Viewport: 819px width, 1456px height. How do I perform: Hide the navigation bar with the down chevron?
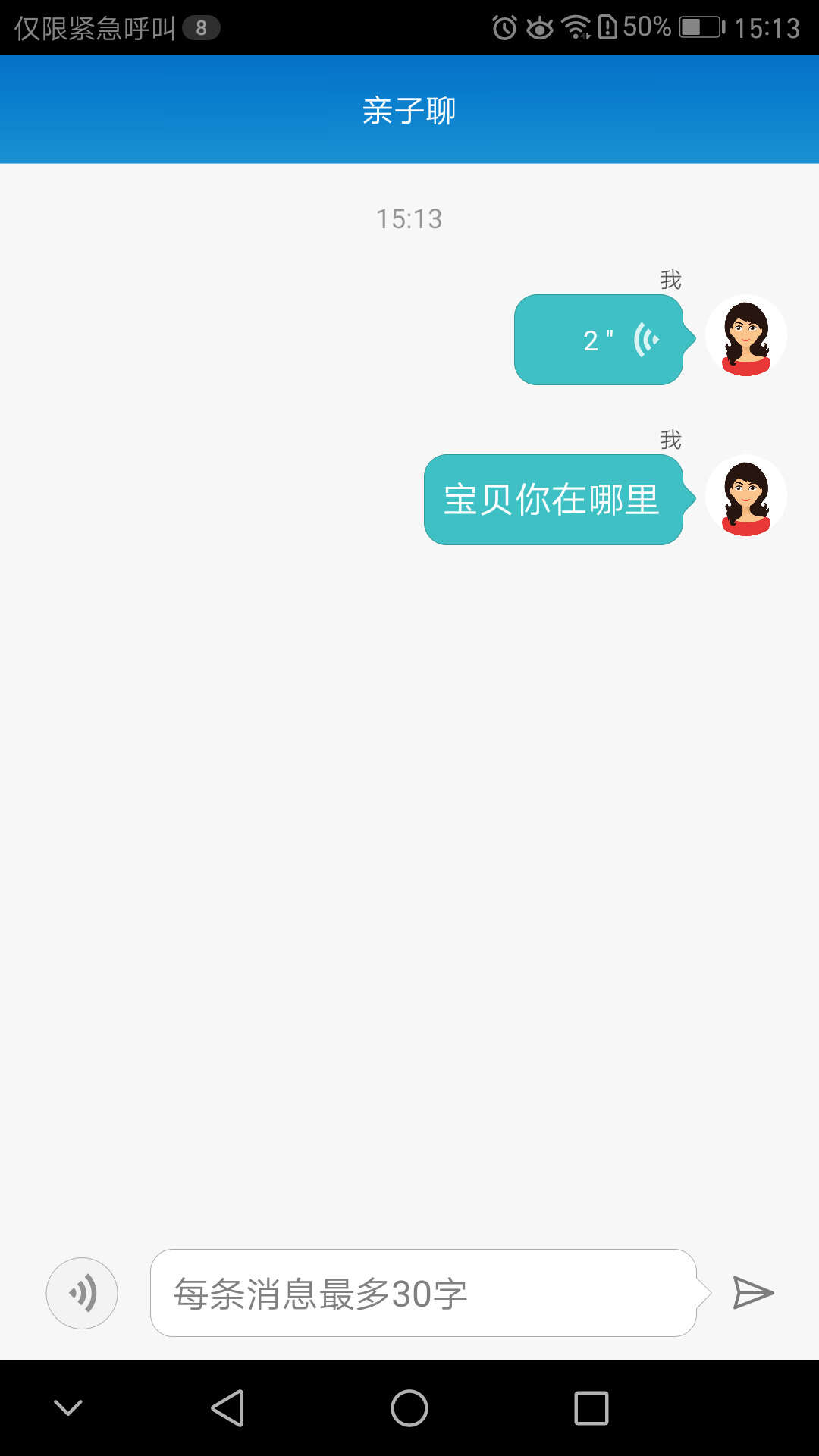click(68, 1408)
